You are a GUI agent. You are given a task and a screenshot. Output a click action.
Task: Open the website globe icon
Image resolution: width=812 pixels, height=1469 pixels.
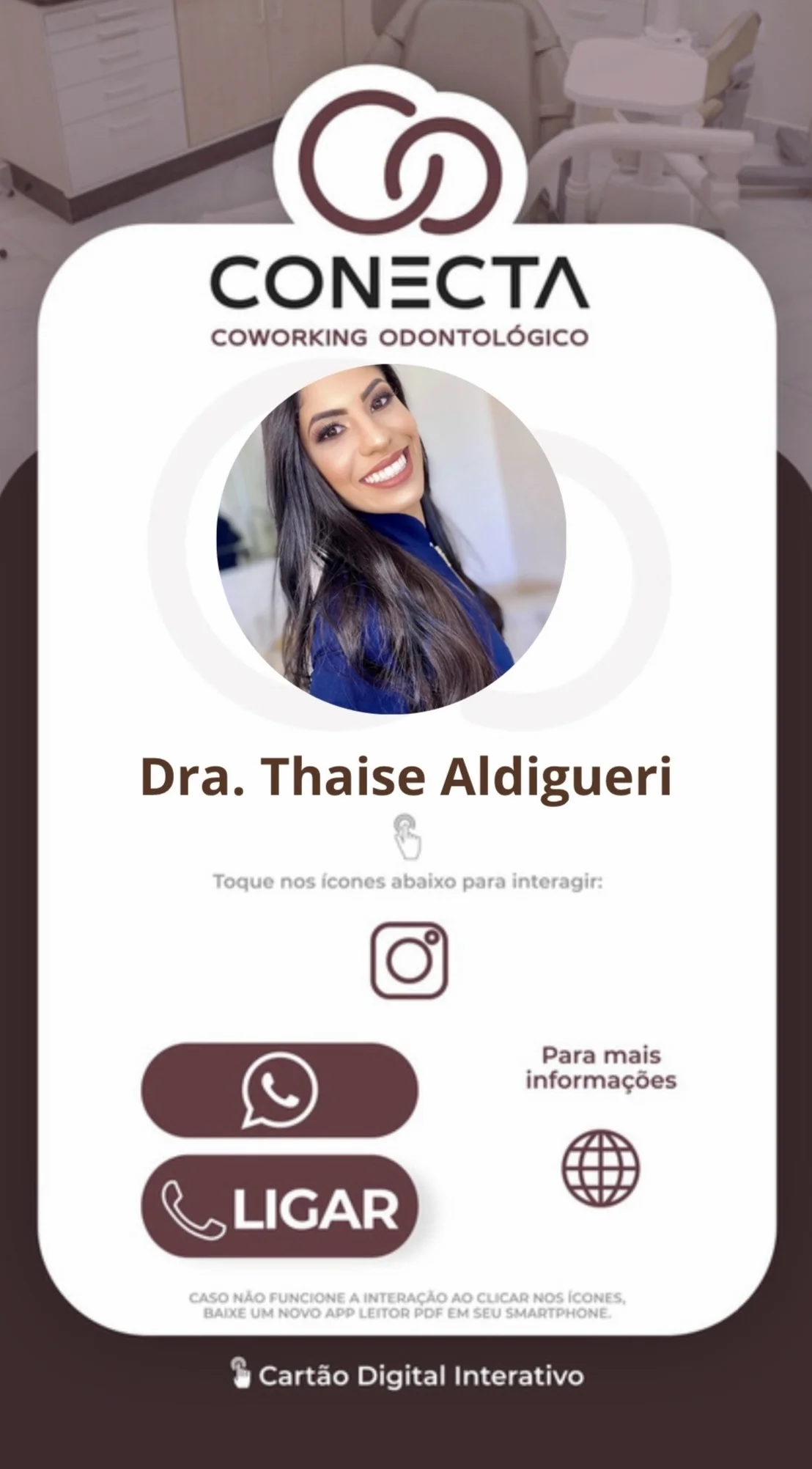tap(600, 1168)
